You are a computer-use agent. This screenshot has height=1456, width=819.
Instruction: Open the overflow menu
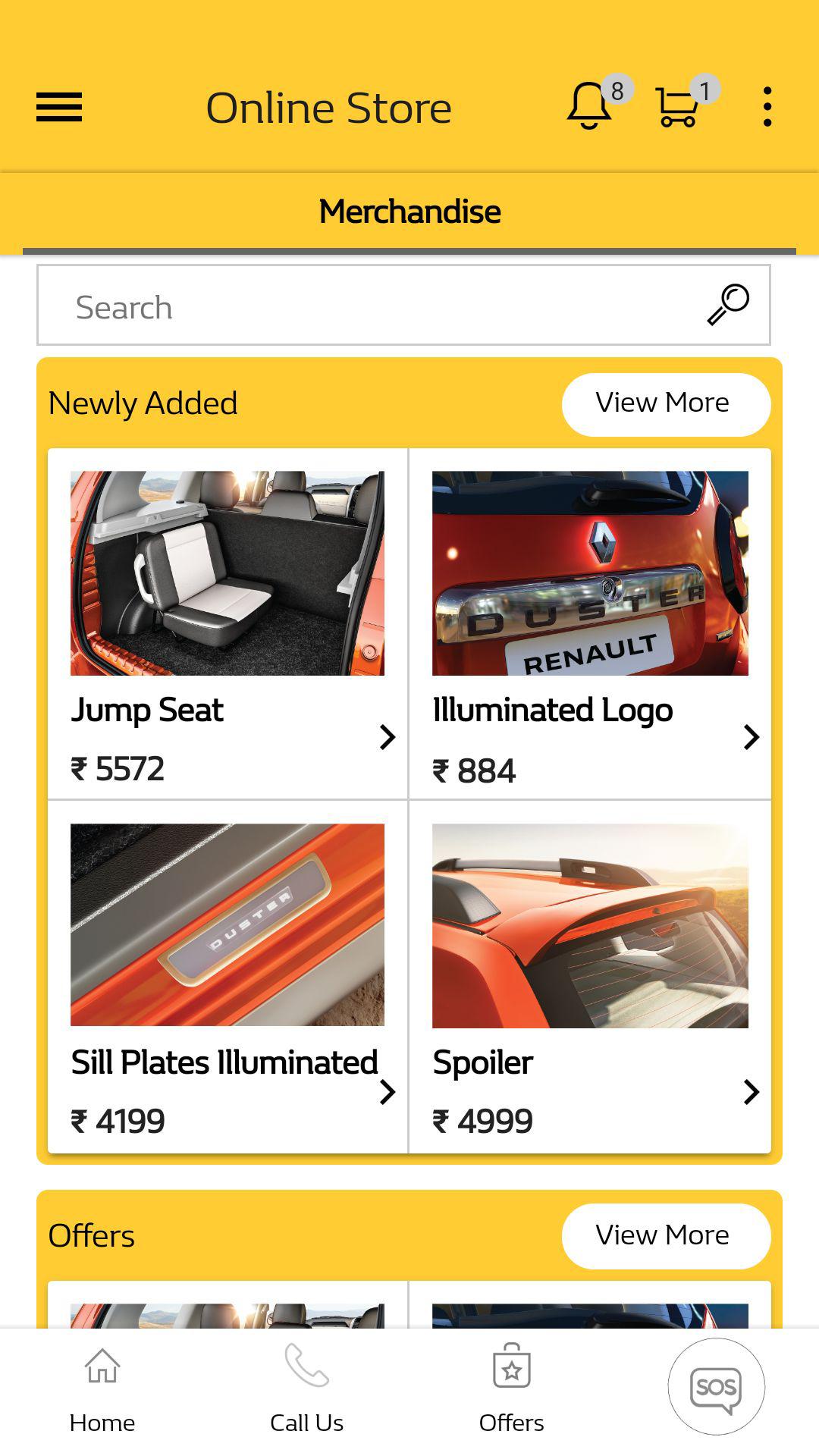767,107
